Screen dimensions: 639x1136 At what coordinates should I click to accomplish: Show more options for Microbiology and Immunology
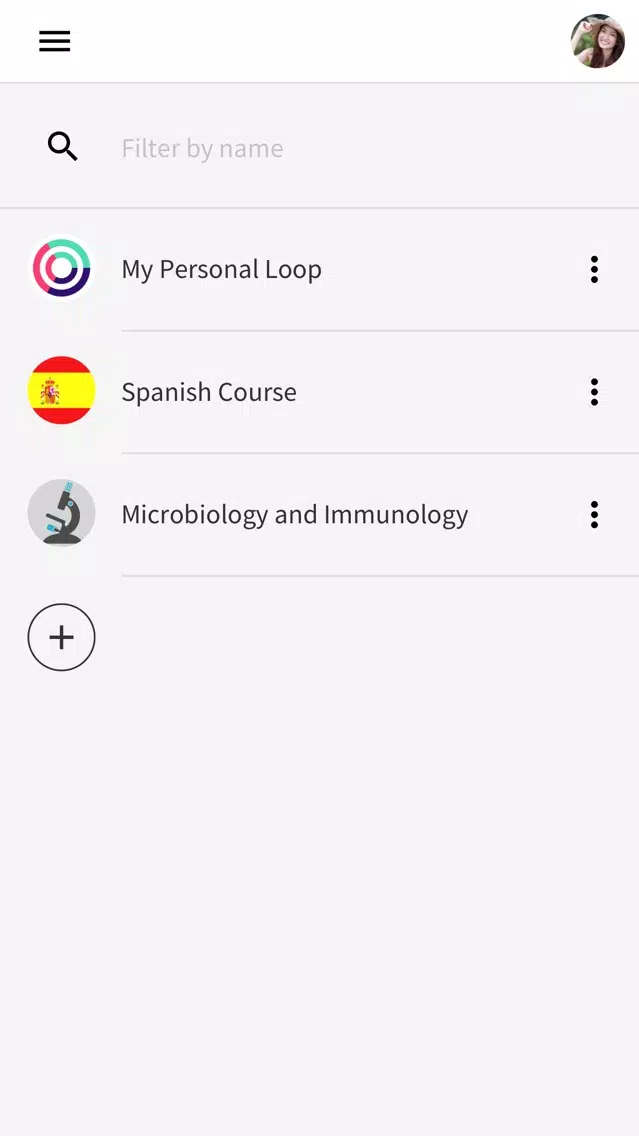pyautogui.click(x=594, y=514)
